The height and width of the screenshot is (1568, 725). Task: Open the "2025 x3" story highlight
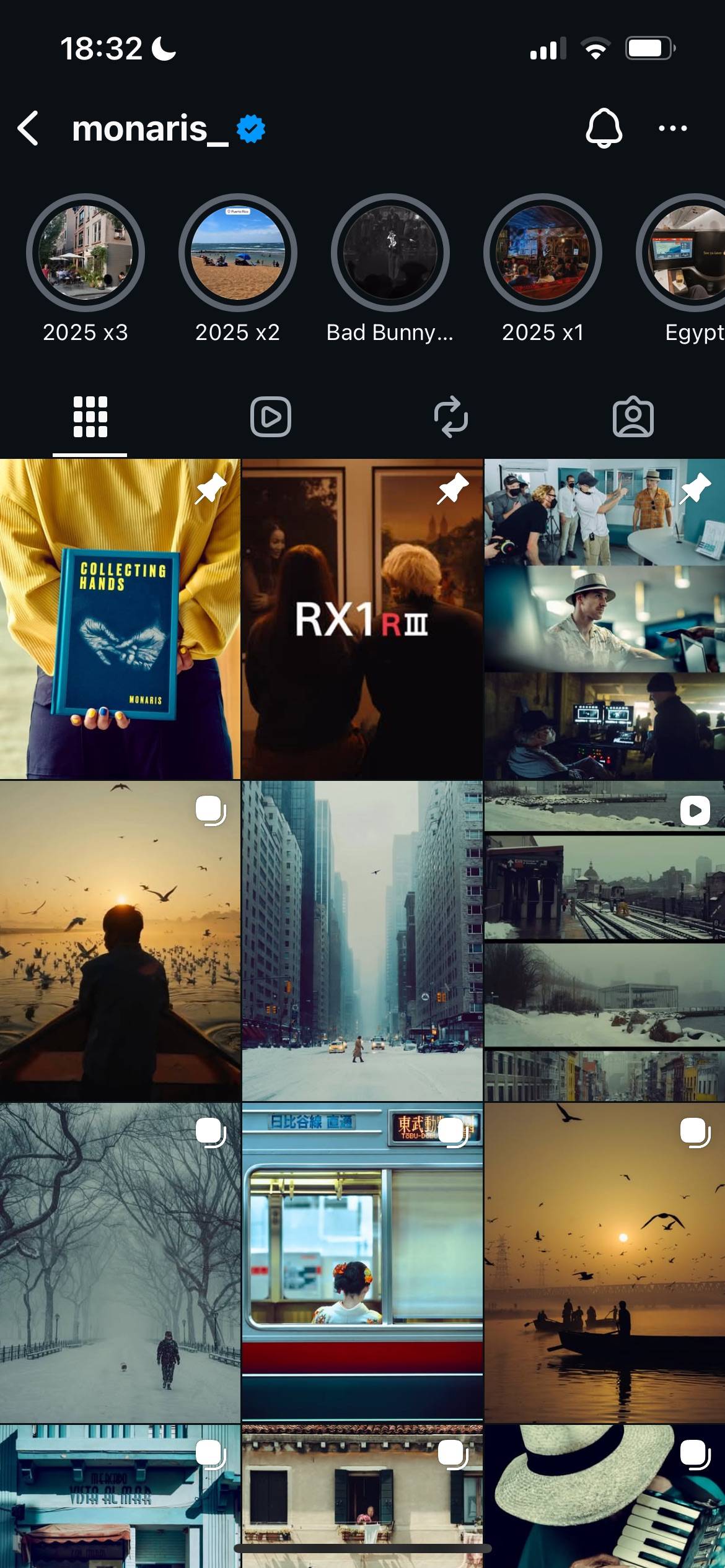click(86, 253)
